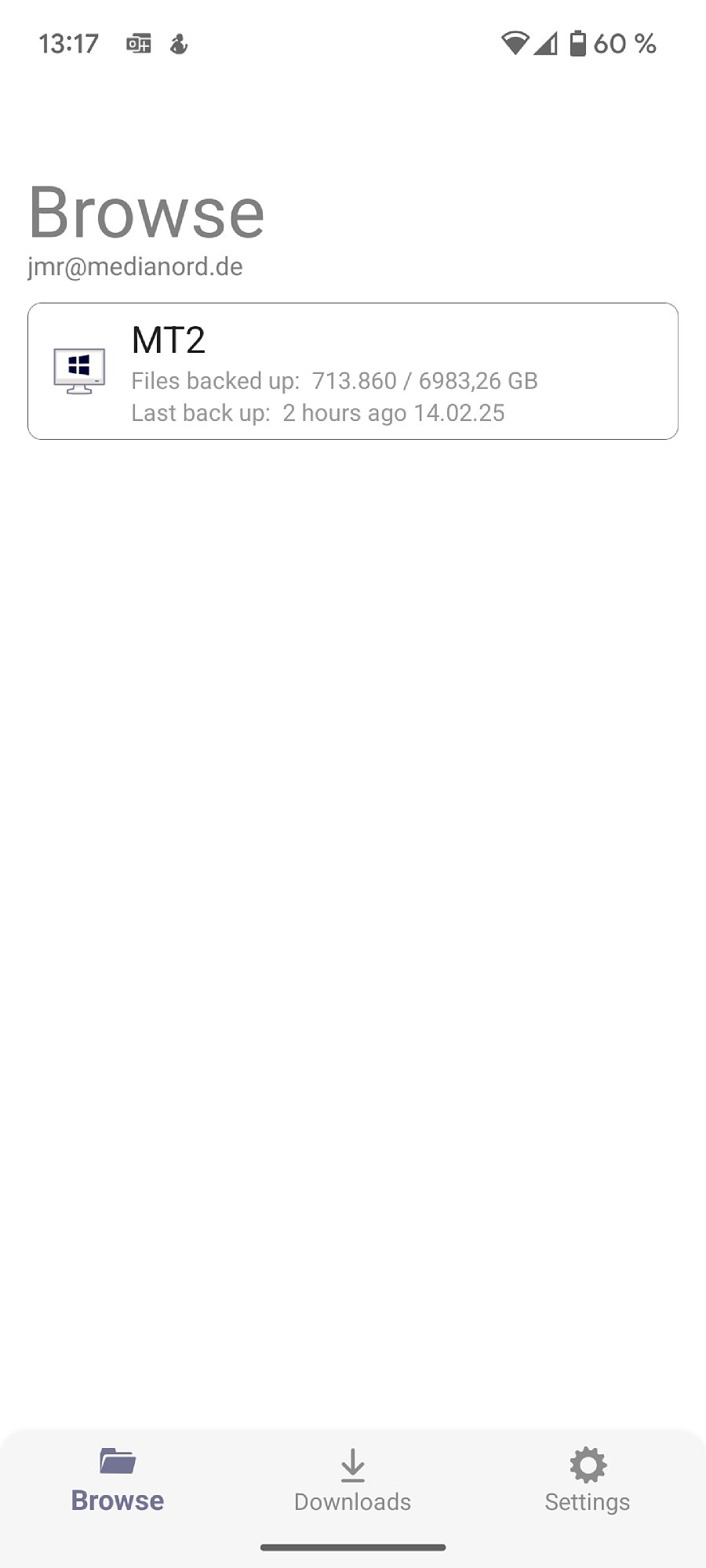Select the Browse tab

(x=118, y=1480)
